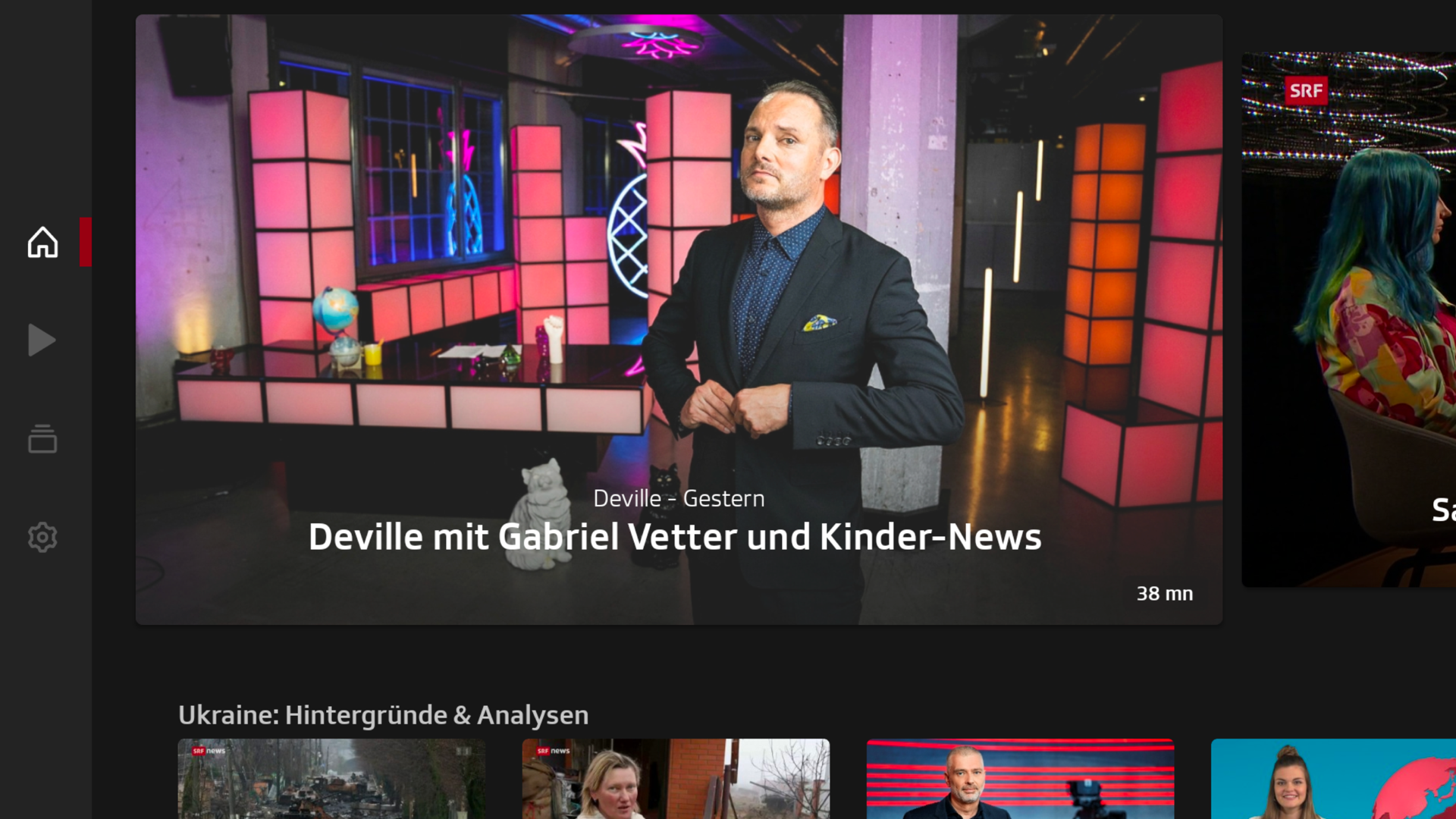
Task: Open Ukraine video with man in studio
Action: coord(1020,779)
